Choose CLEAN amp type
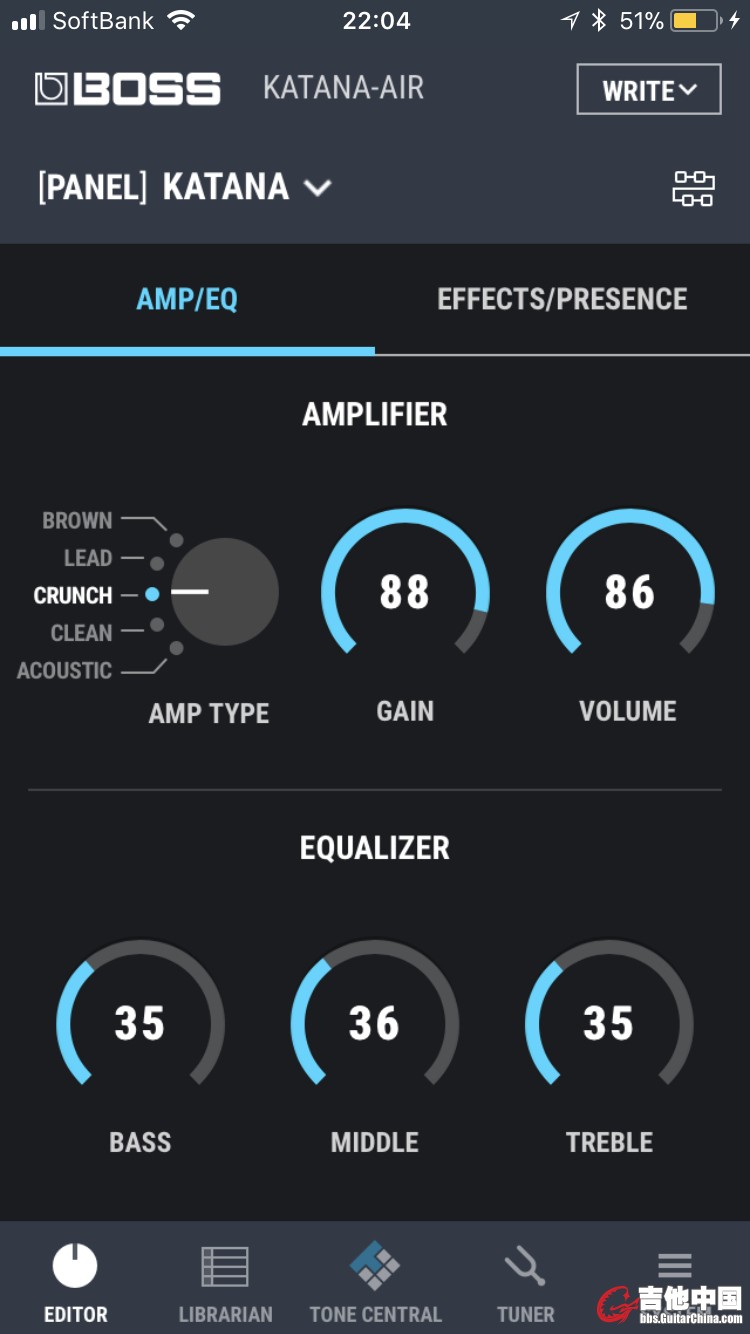The height and width of the screenshot is (1334, 750). tap(82, 633)
